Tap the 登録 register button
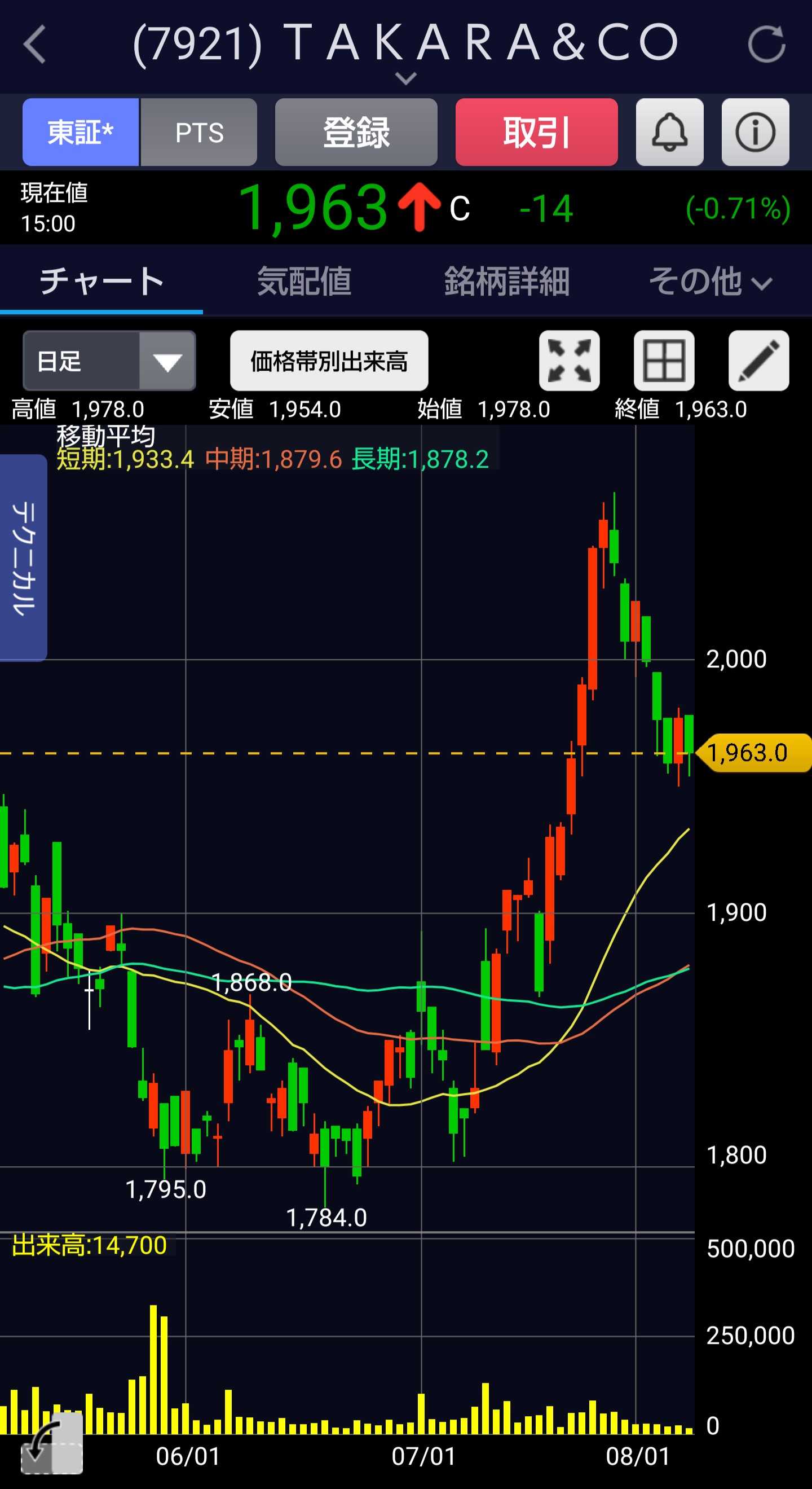Image resolution: width=812 pixels, height=1489 pixels. pos(356,132)
